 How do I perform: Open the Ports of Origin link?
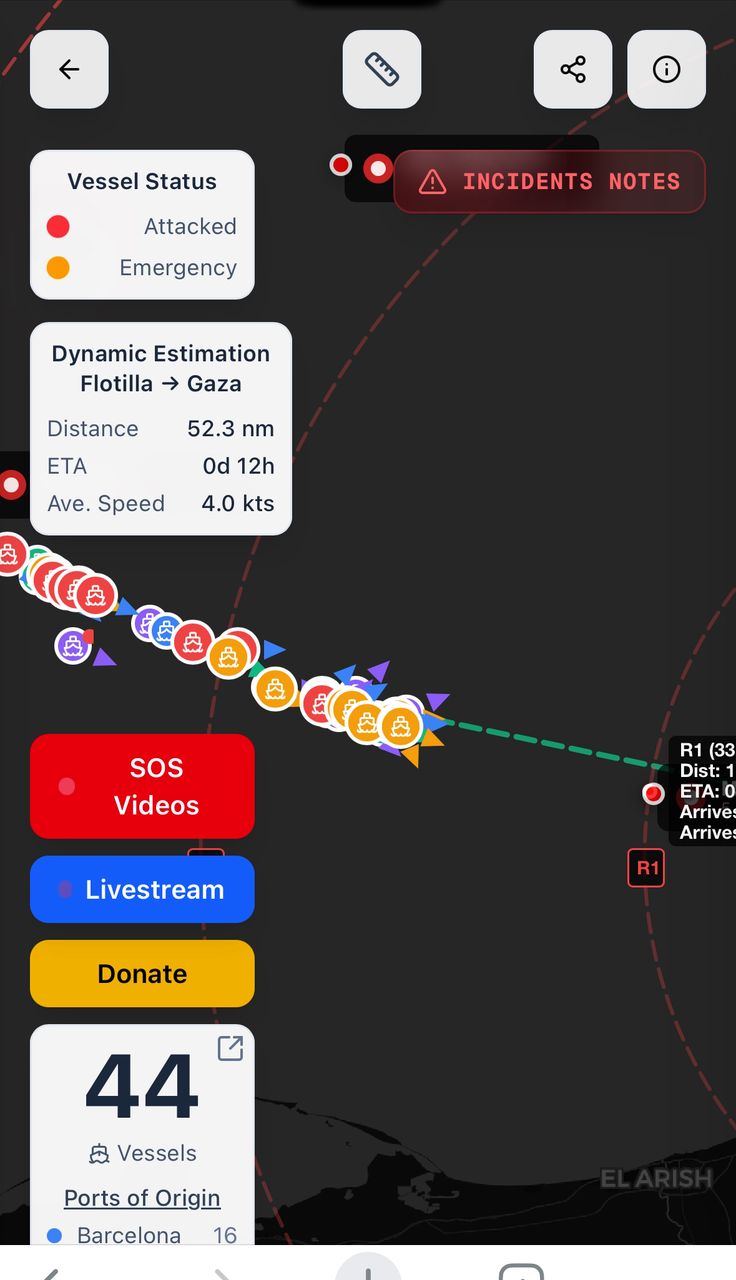142,1198
